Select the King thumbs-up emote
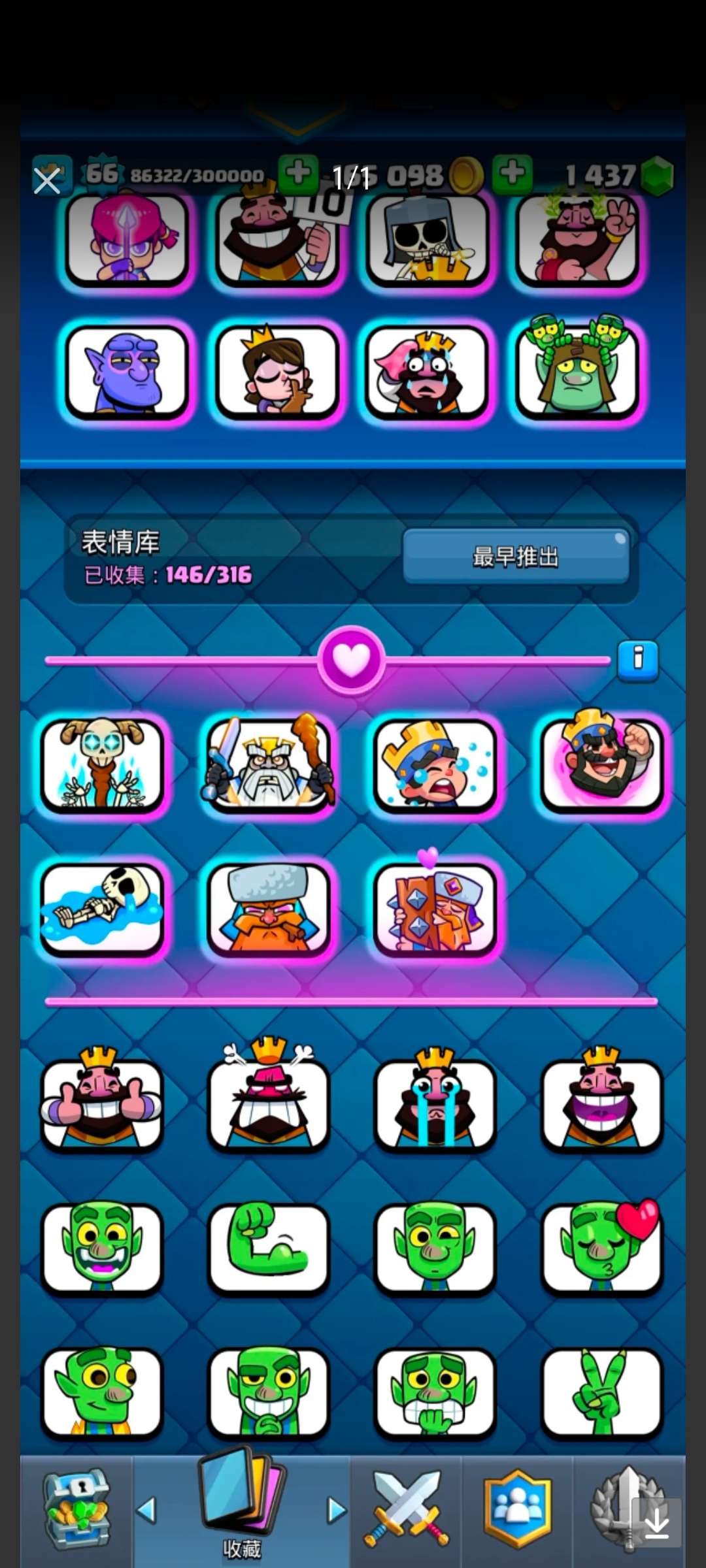 point(101,1103)
